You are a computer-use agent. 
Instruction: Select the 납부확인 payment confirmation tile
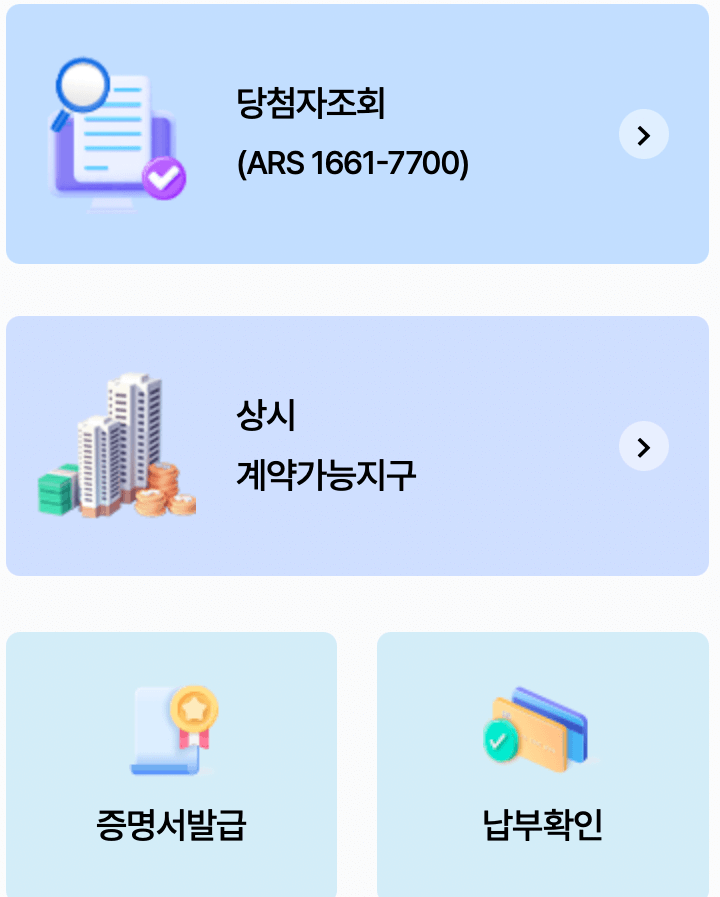coord(543,765)
